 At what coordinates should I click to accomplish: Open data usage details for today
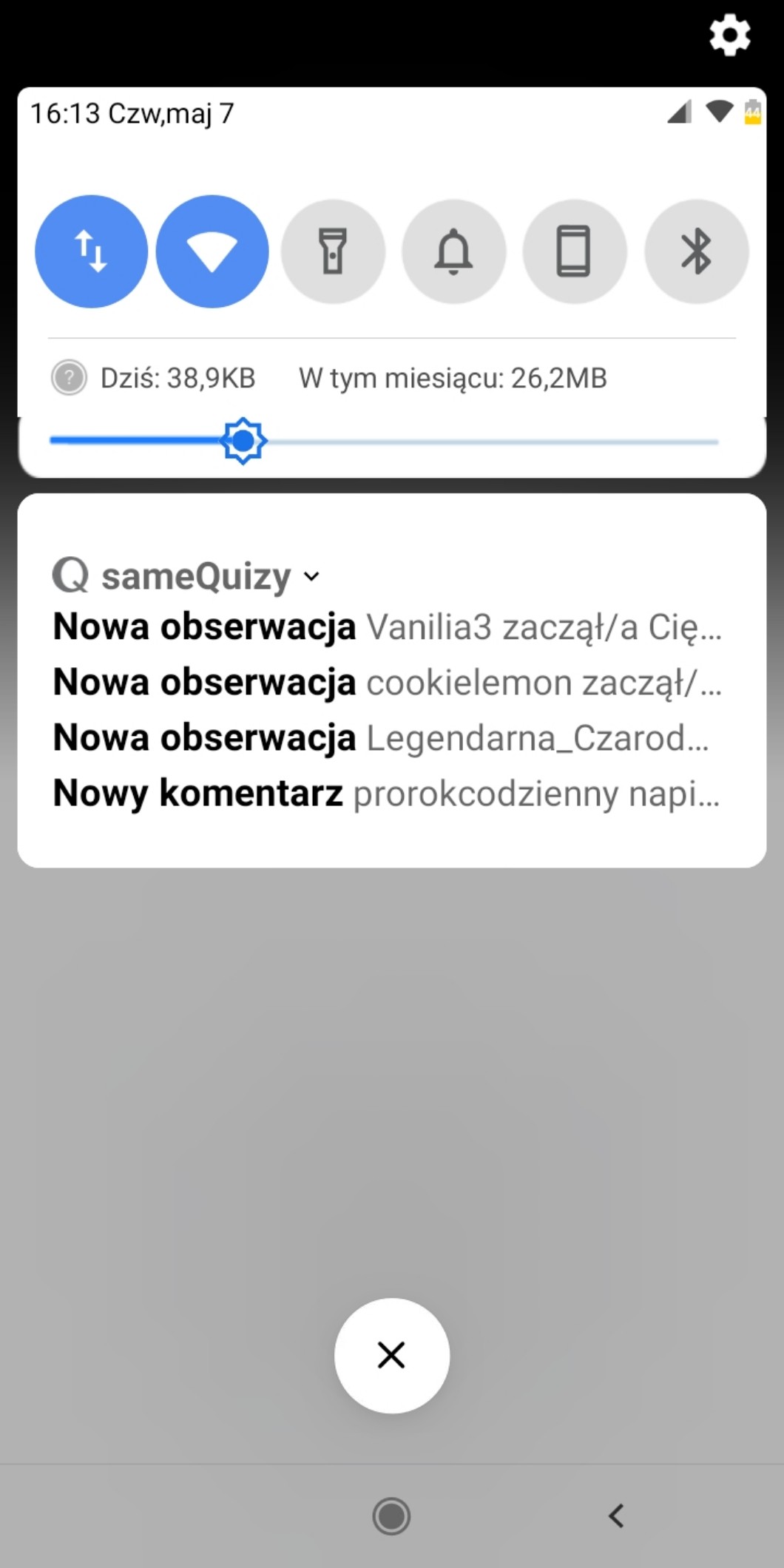pos(178,378)
